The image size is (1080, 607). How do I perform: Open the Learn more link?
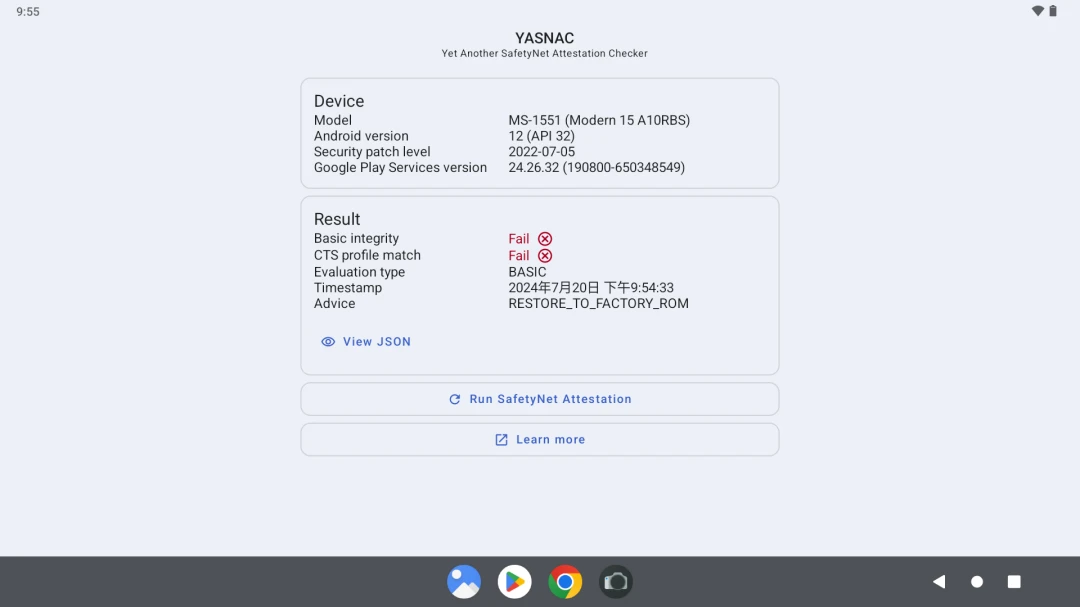pyautogui.click(x=540, y=440)
